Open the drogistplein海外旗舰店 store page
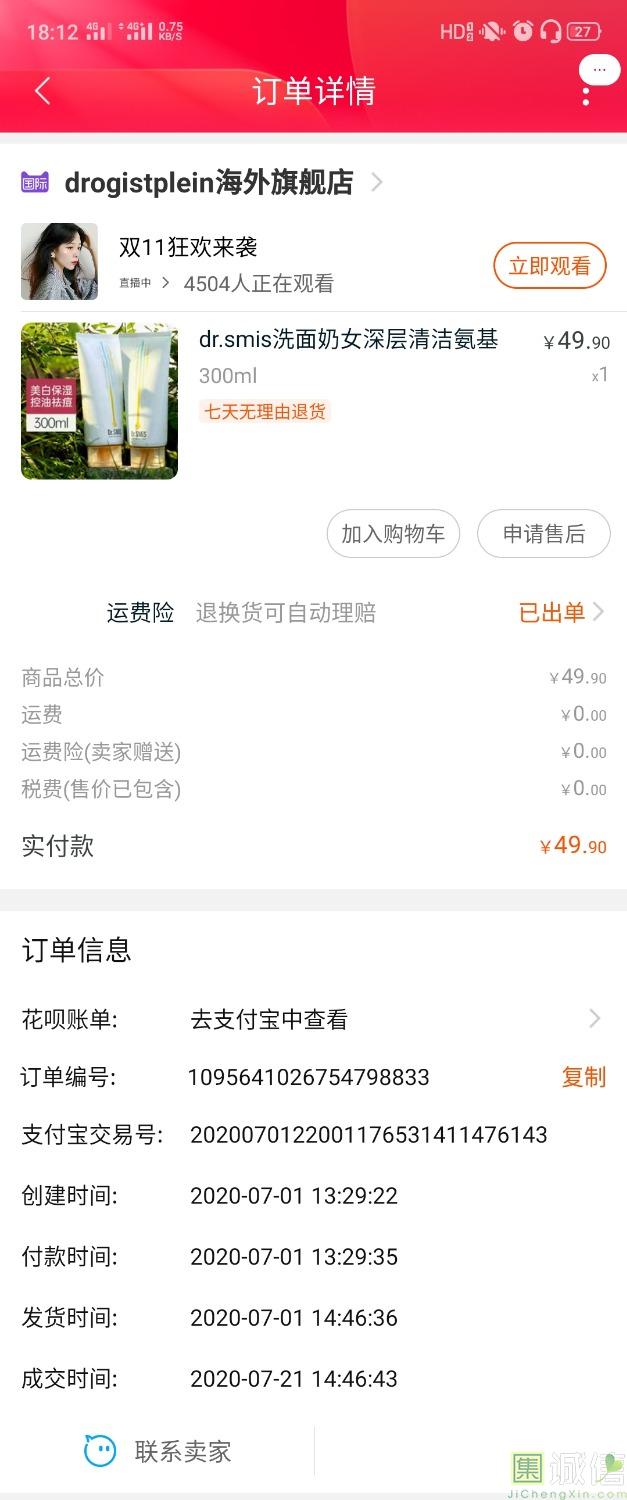The image size is (627, 1500). point(208,183)
